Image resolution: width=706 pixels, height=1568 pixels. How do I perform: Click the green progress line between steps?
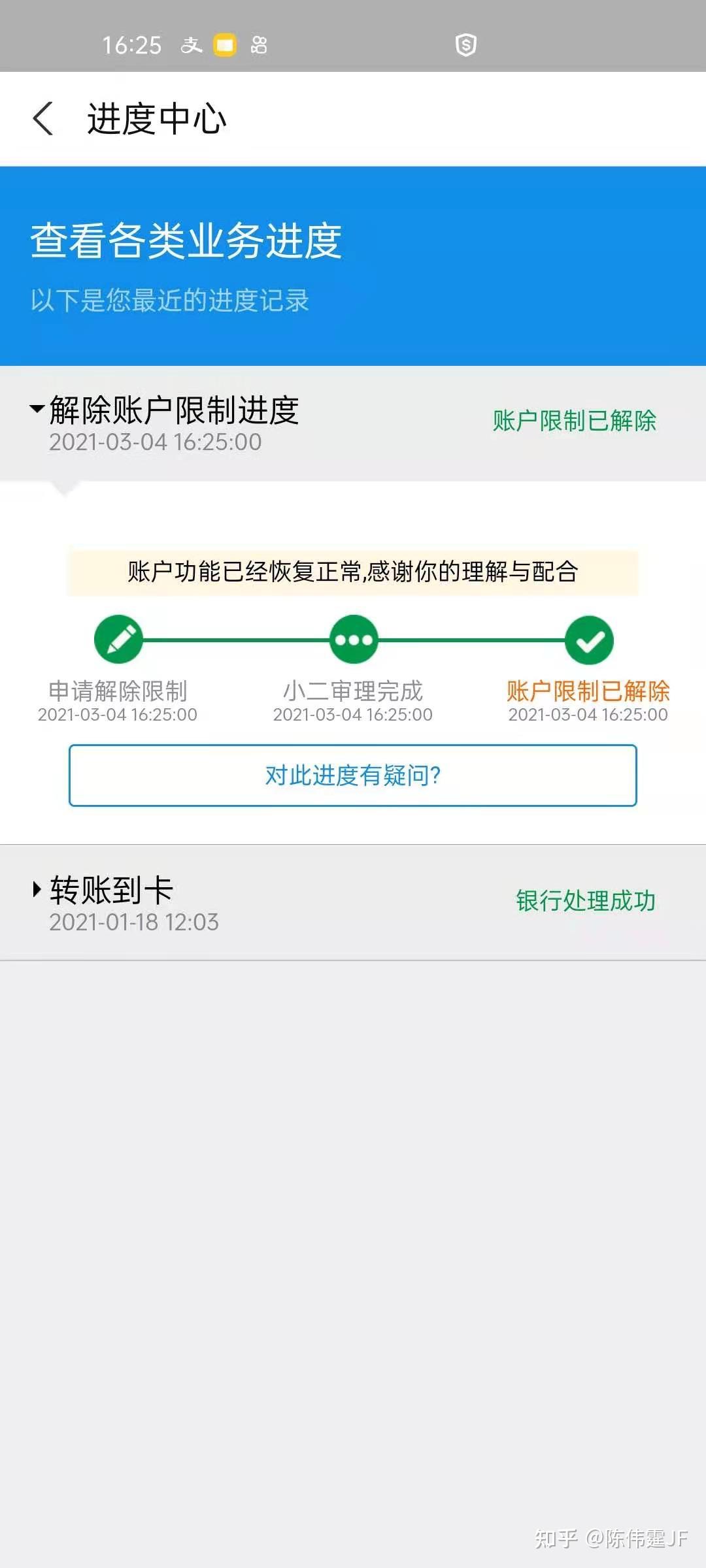(235, 639)
